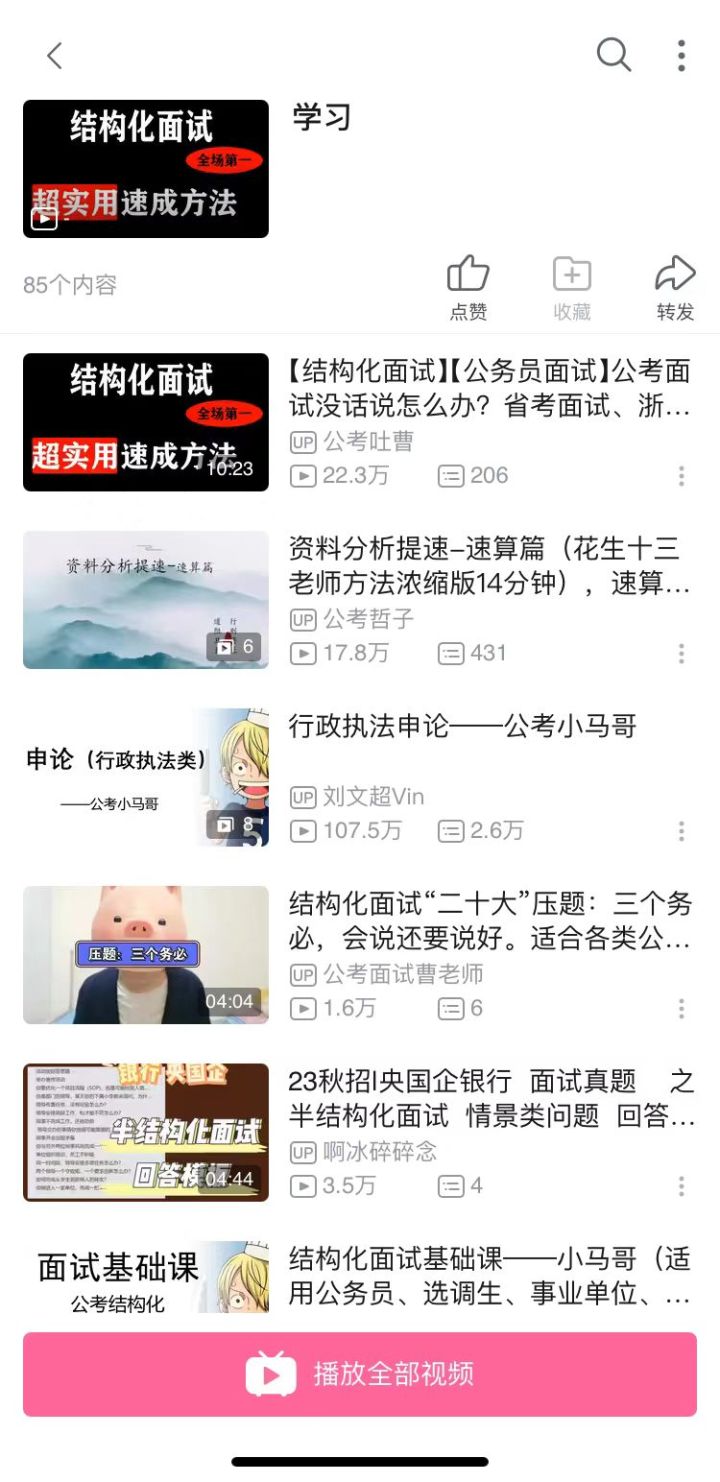Open search from the top bar
The width and height of the screenshot is (720, 1482).
tap(613, 56)
